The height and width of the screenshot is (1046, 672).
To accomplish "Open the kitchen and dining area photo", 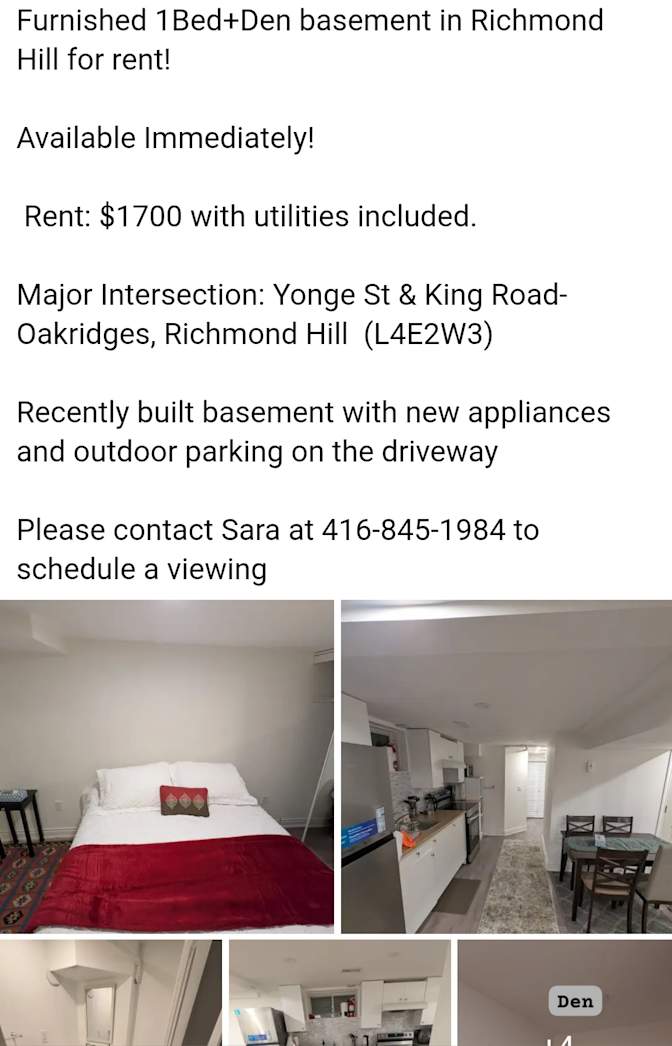I will 506,766.
